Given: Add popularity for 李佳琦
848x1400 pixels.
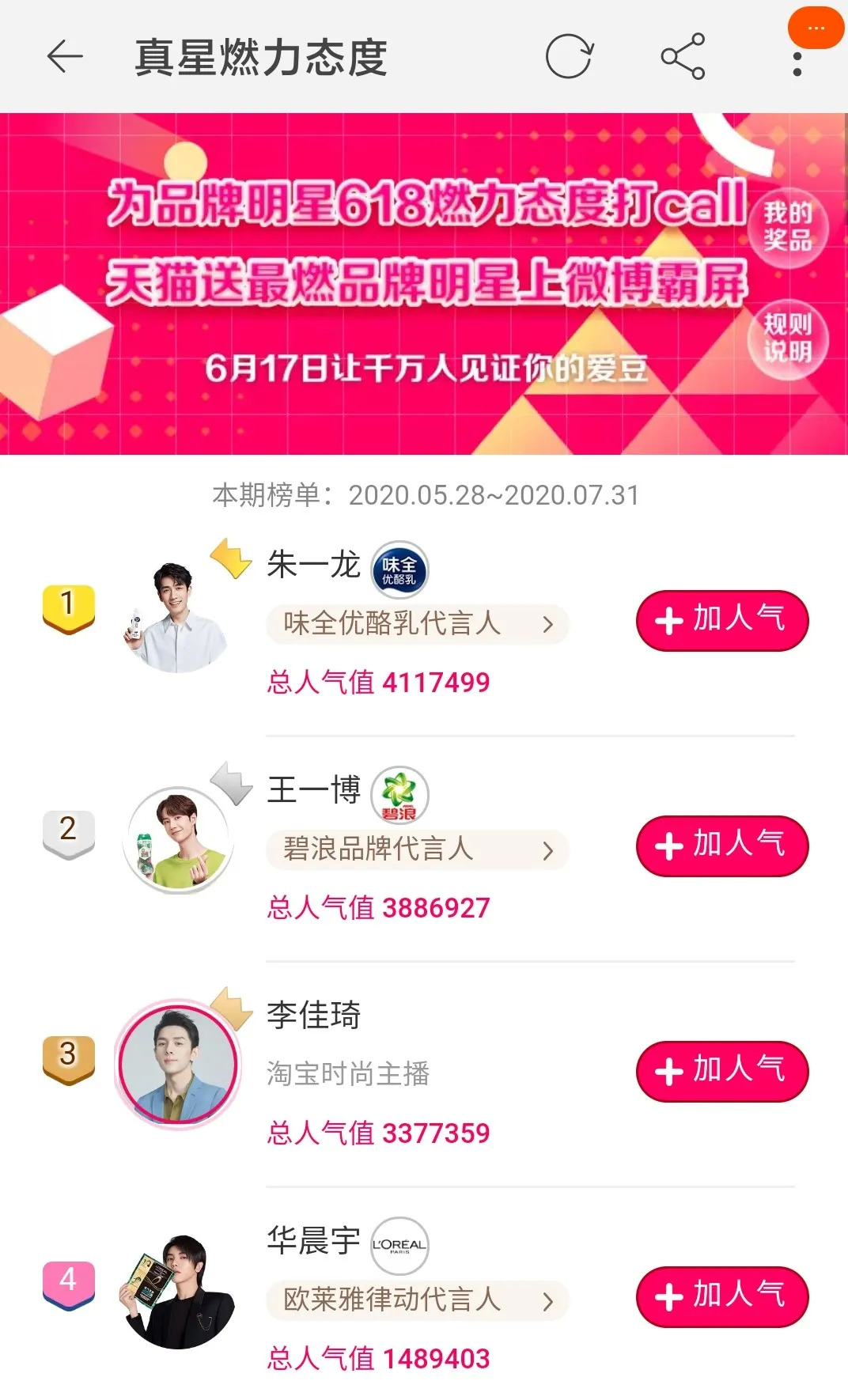Looking at the screenshot, I should coord(721,1072).
